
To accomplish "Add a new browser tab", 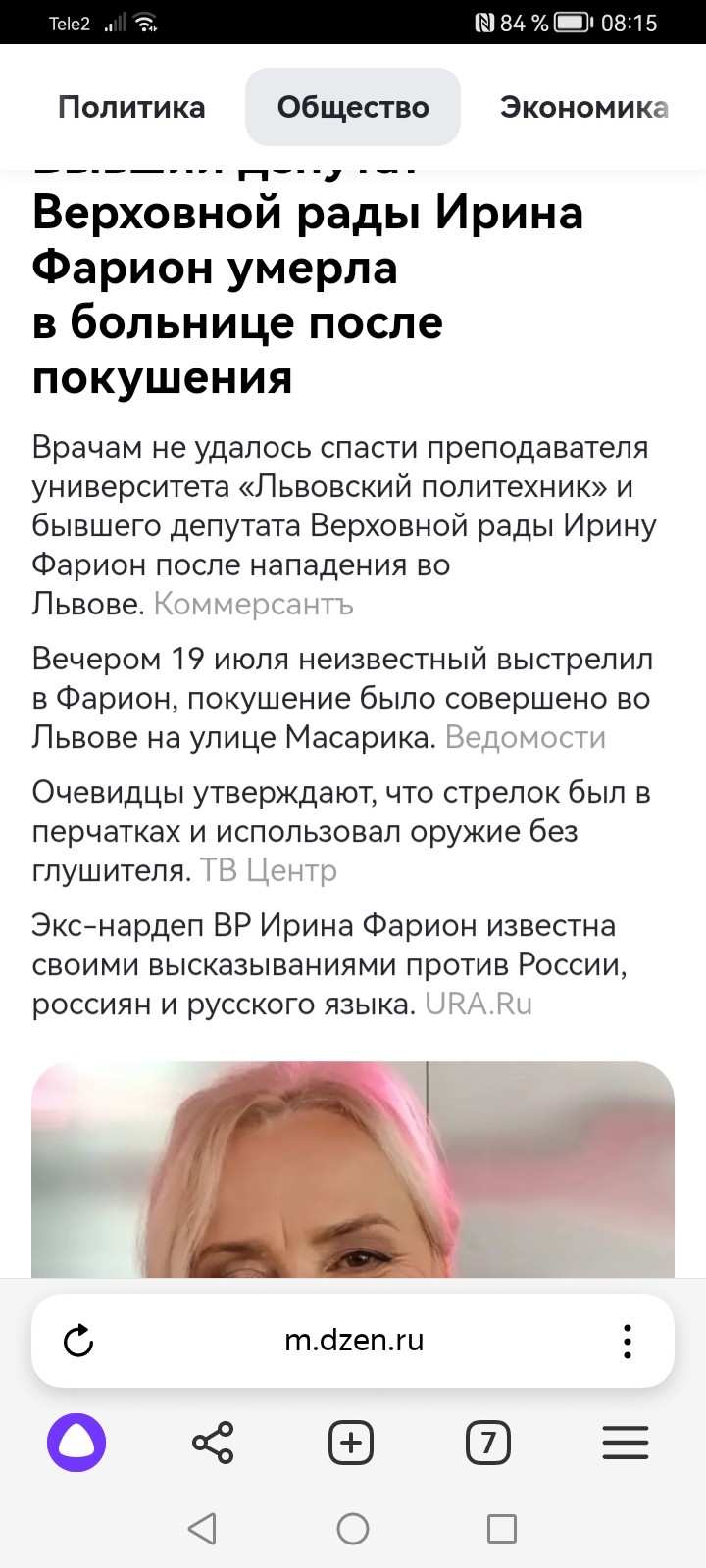I will pos(351,1443).
